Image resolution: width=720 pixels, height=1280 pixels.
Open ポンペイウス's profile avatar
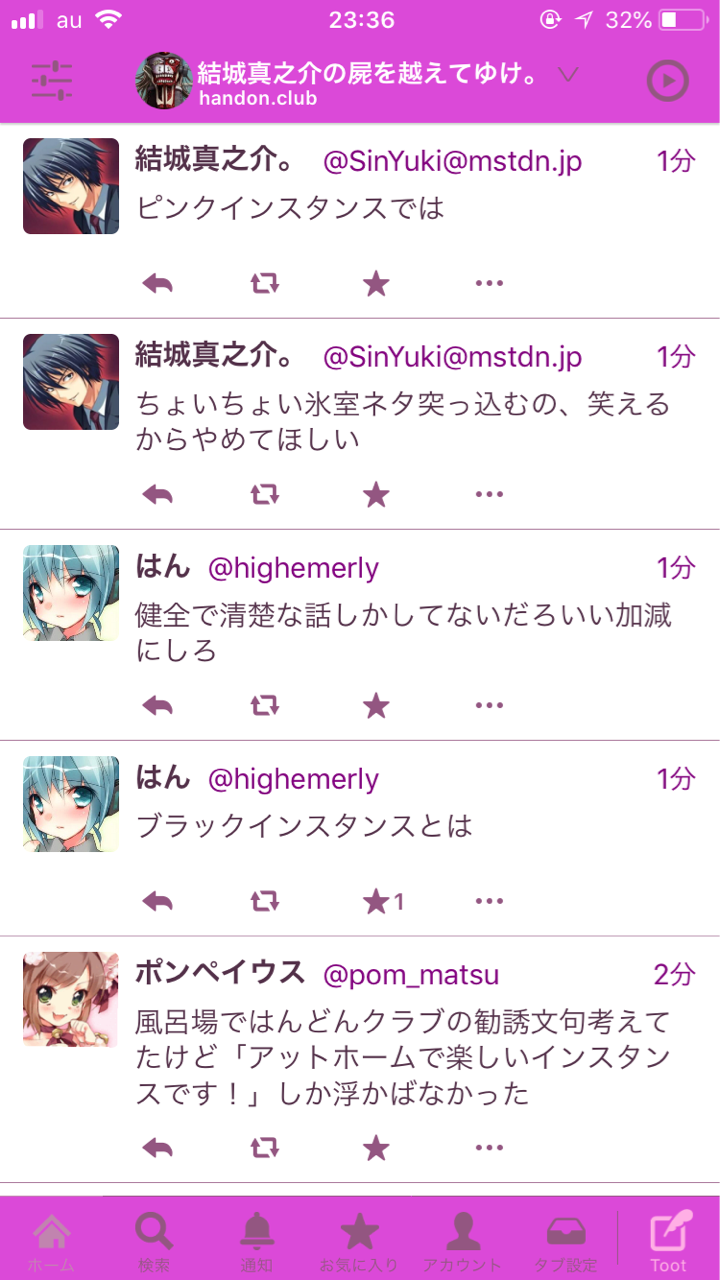tap(70, 999)
